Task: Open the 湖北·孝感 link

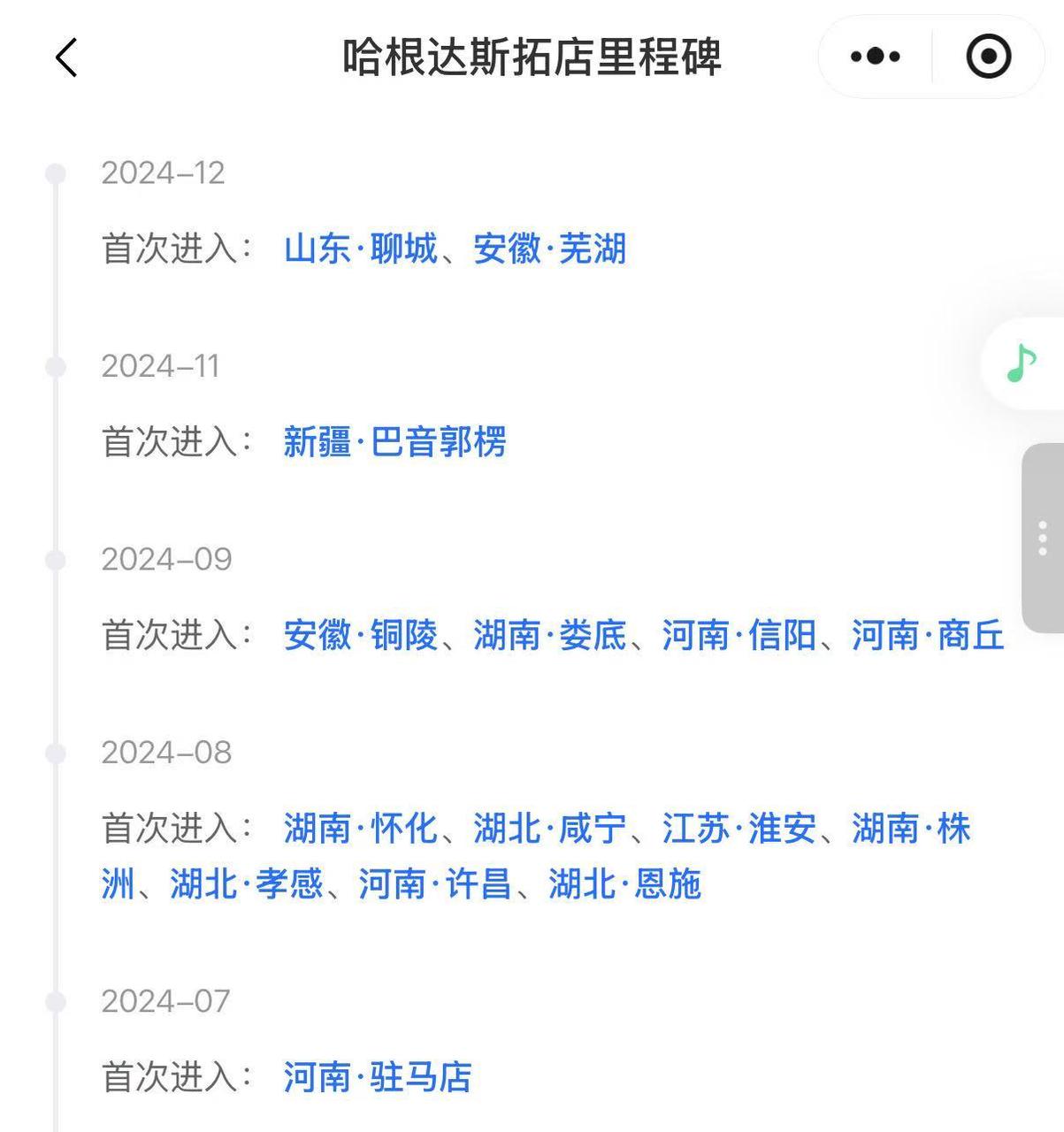Action: (x=246, y=883)
